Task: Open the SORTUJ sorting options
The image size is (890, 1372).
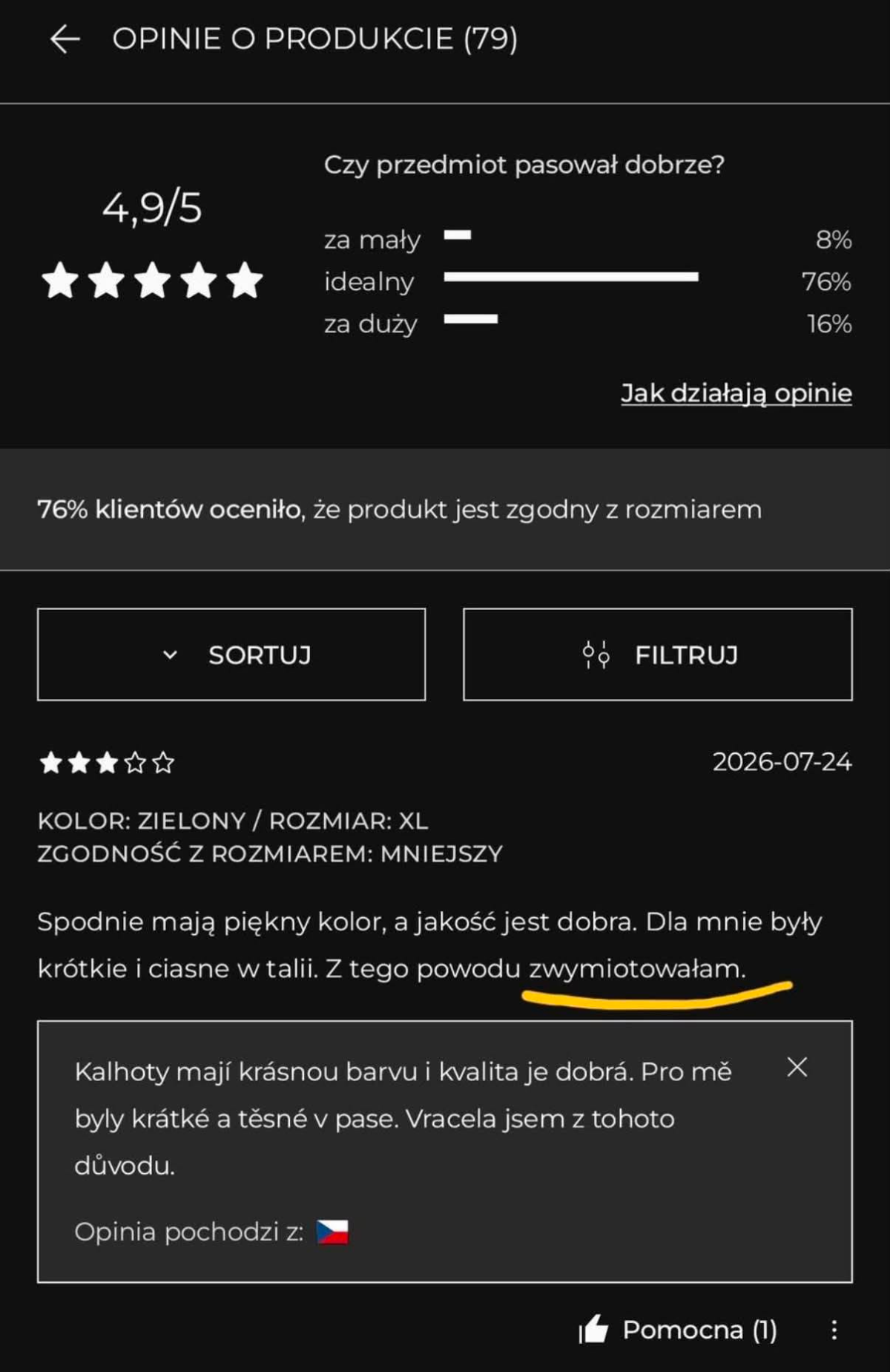Action: 231,654
